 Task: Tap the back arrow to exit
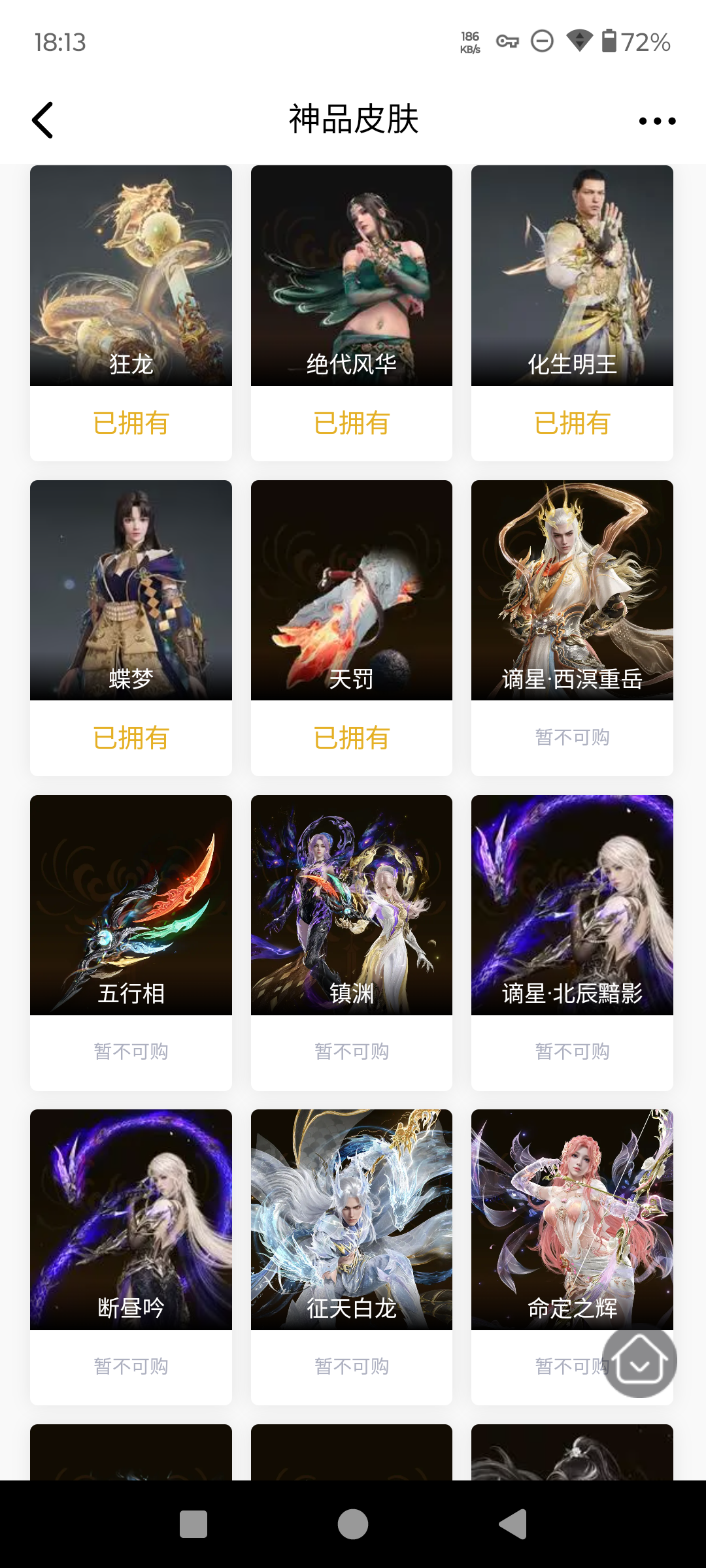[x=42, y=120]
